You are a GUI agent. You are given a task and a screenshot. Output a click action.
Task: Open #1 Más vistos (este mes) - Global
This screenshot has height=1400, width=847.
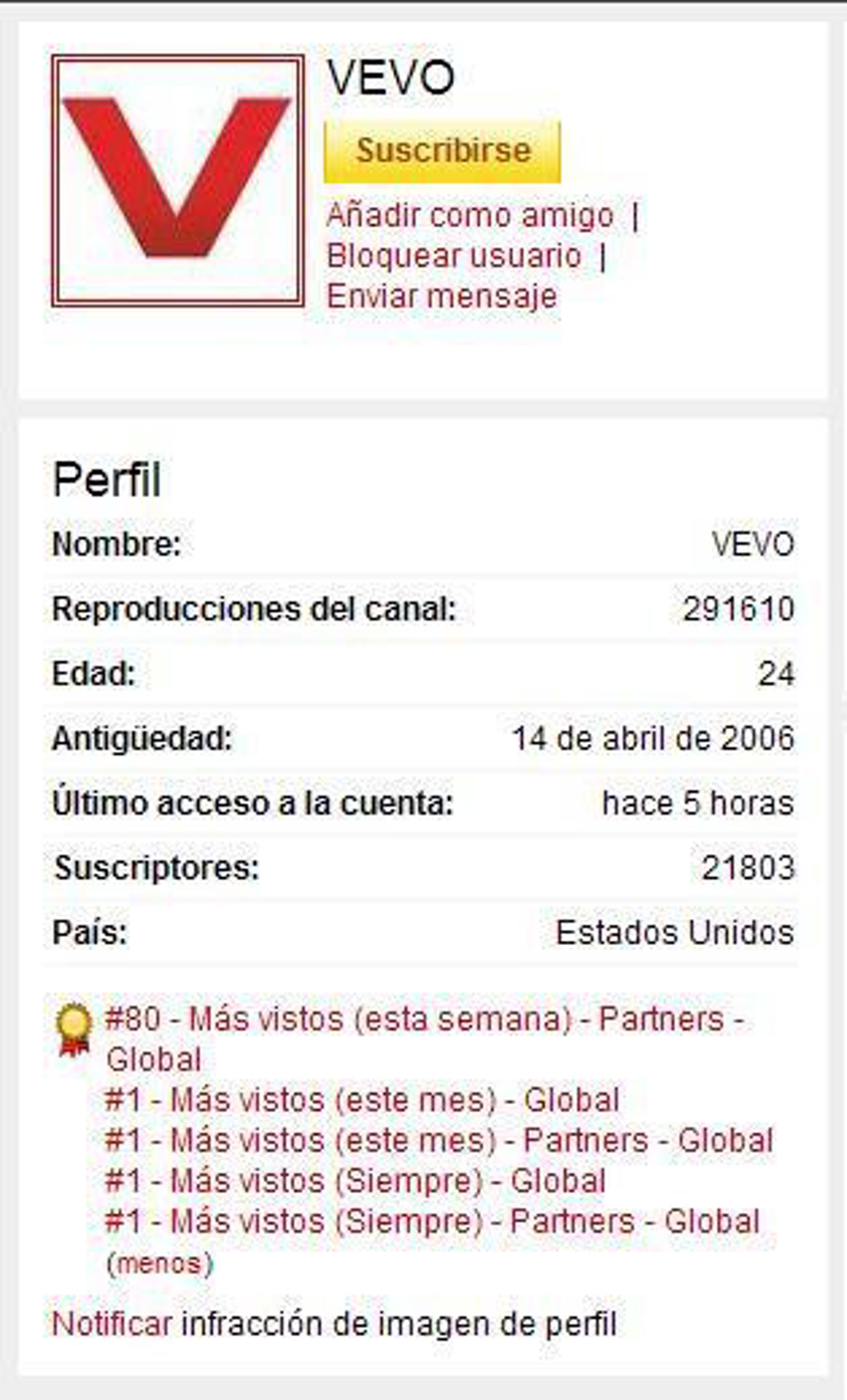click(x=362, y=1100)
